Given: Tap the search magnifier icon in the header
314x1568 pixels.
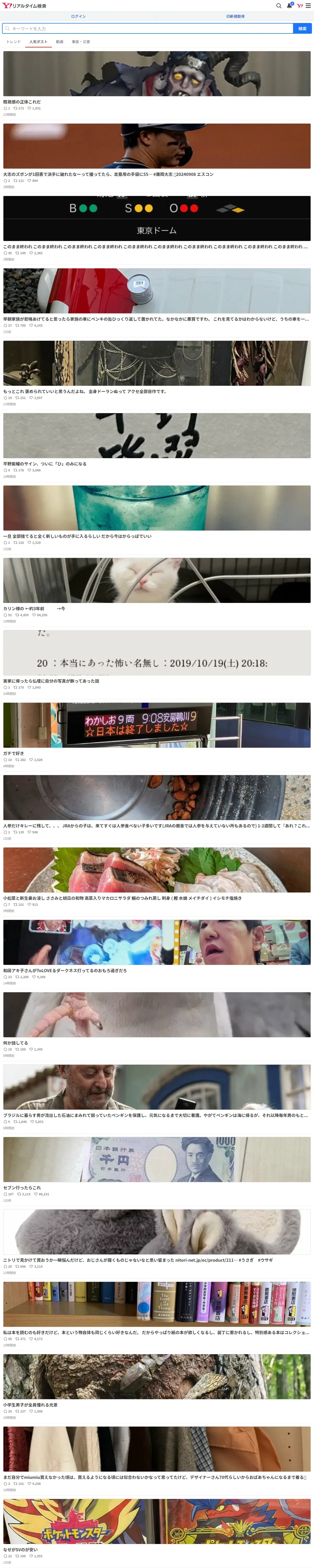Looking at the screenshot, I should (279, 5).
